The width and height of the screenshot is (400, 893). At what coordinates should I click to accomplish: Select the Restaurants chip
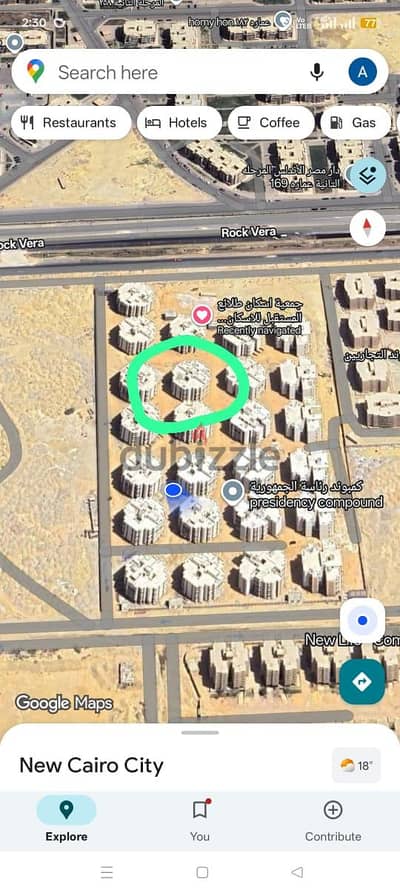click(71, 122)
